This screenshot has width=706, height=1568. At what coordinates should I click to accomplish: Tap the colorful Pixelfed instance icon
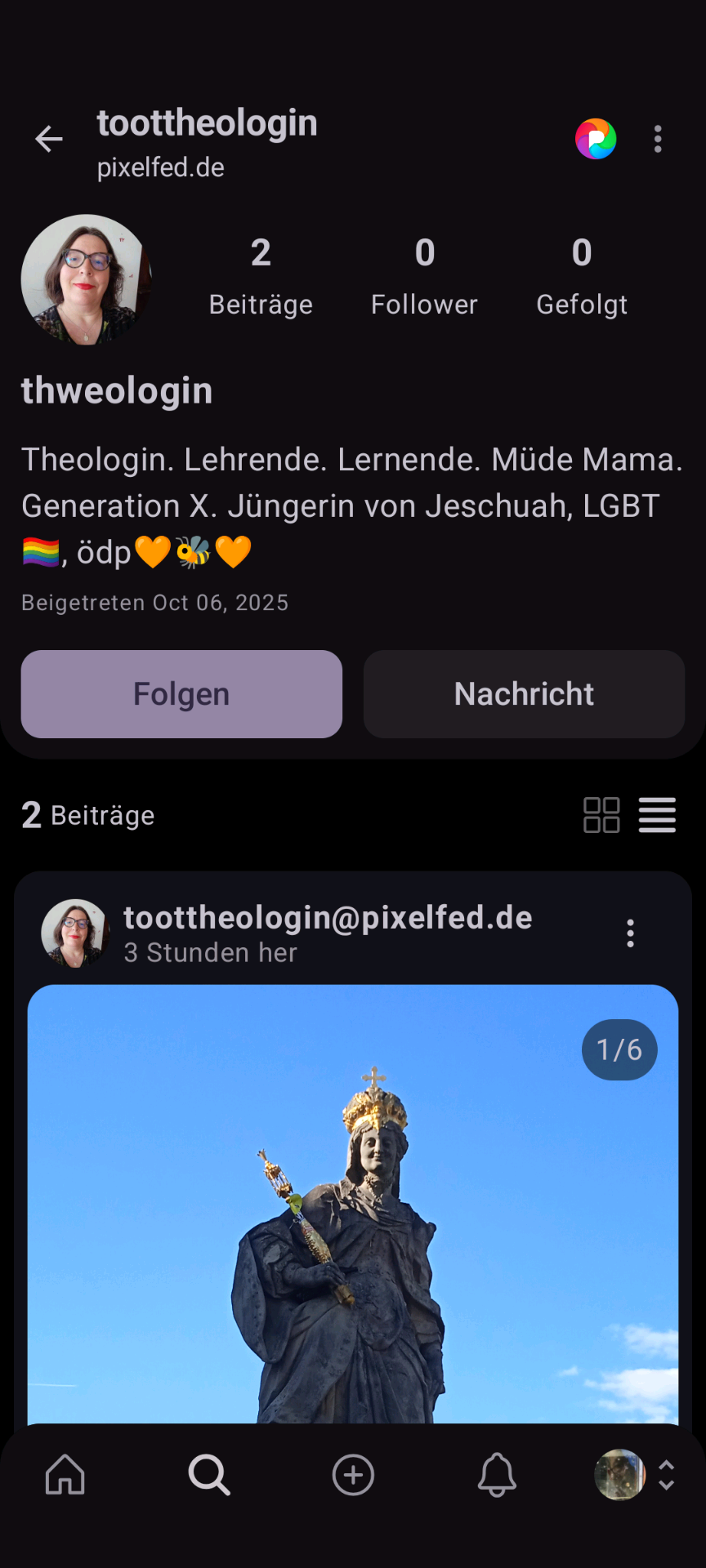(596, 140)
